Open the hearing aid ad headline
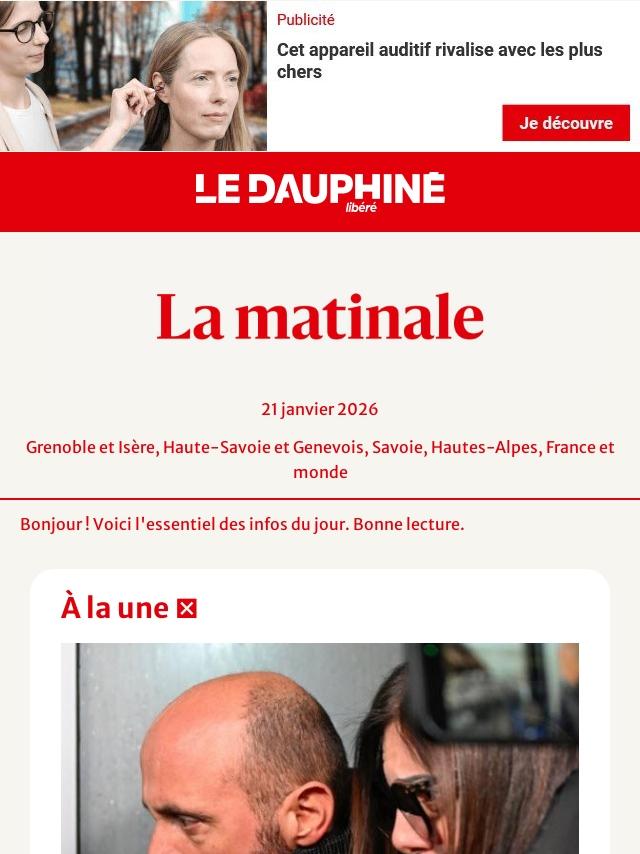640x854 pixels. [440, 60]
